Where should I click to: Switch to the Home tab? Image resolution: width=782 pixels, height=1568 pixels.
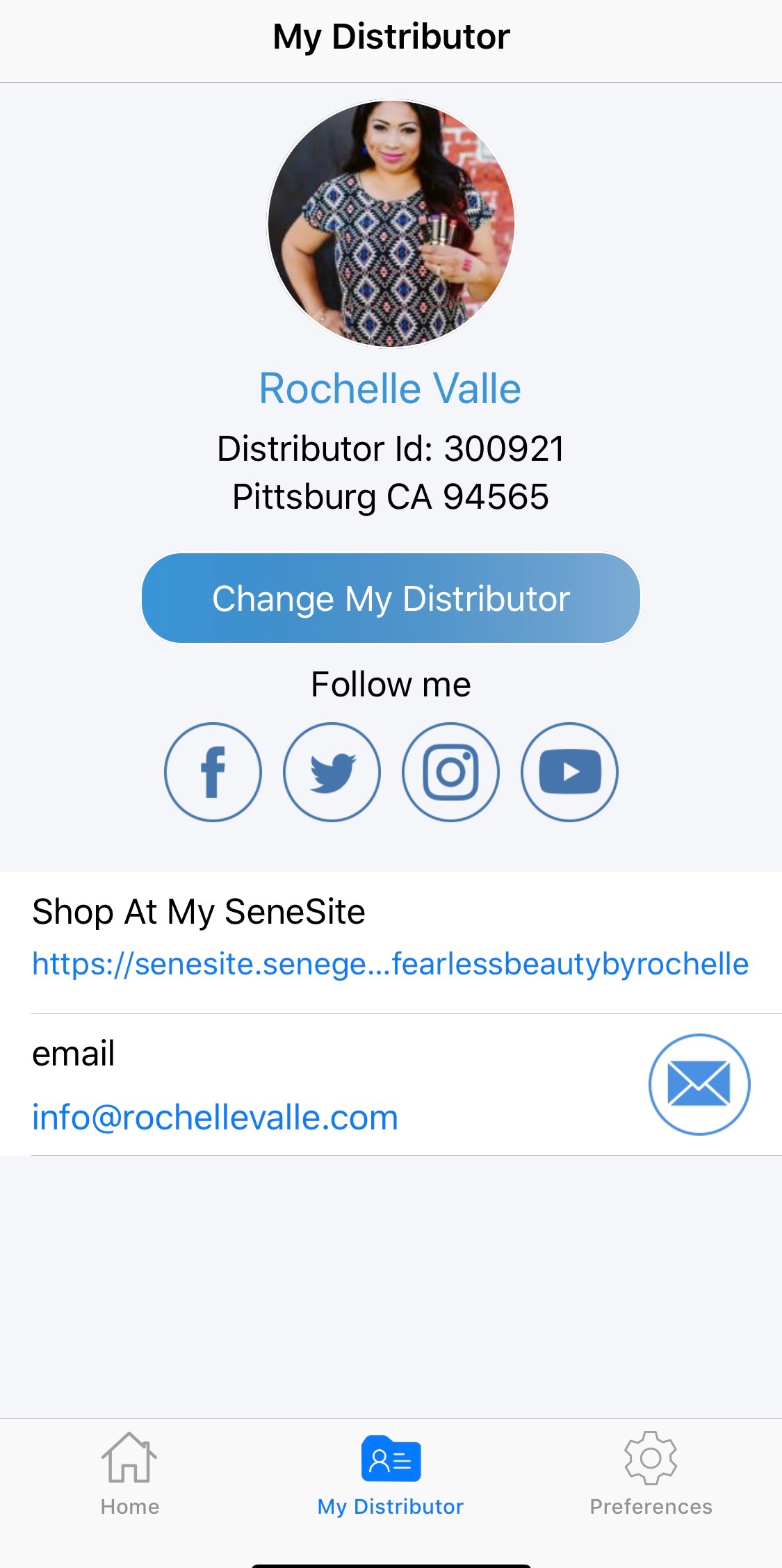[130, 1473]
